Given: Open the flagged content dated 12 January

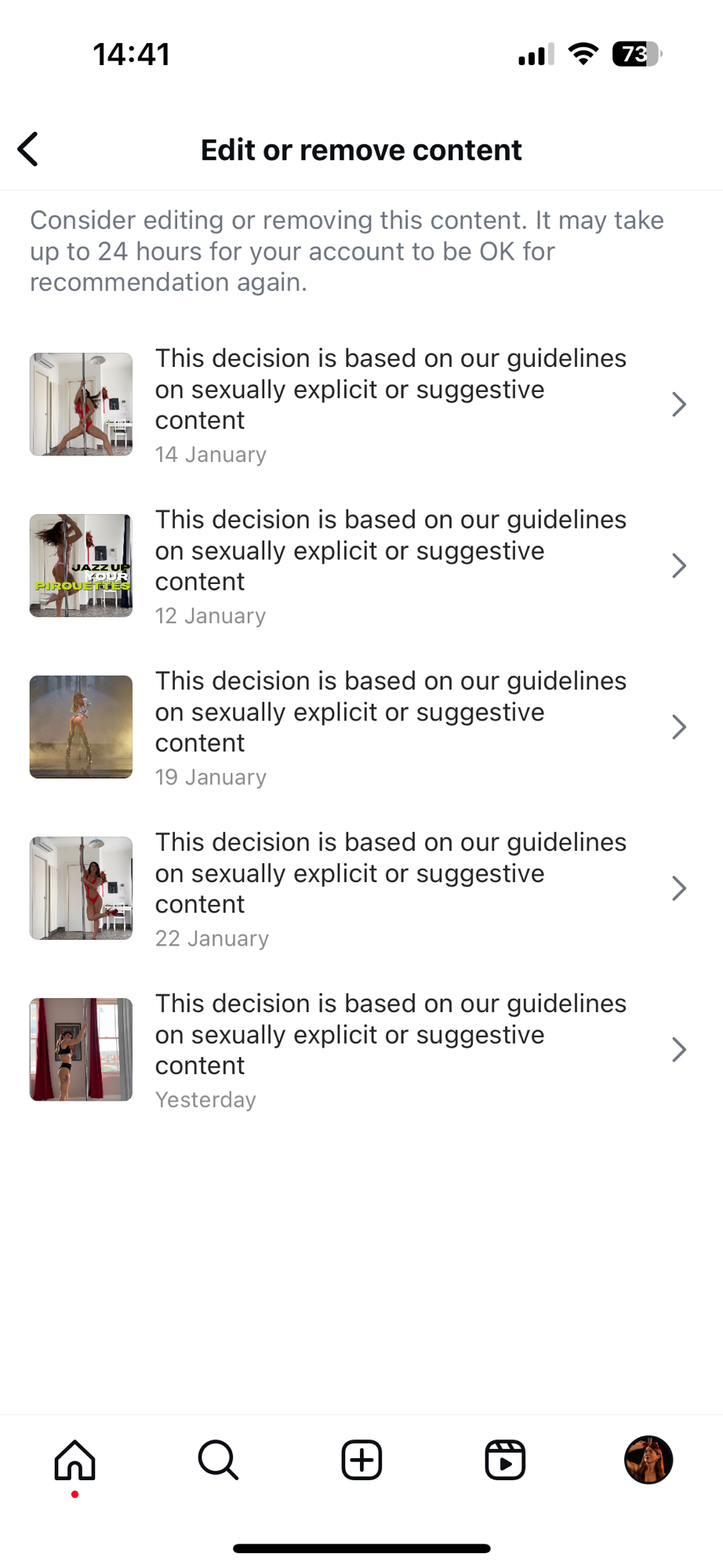Looking at the screenshot, I should pos(361,566).
